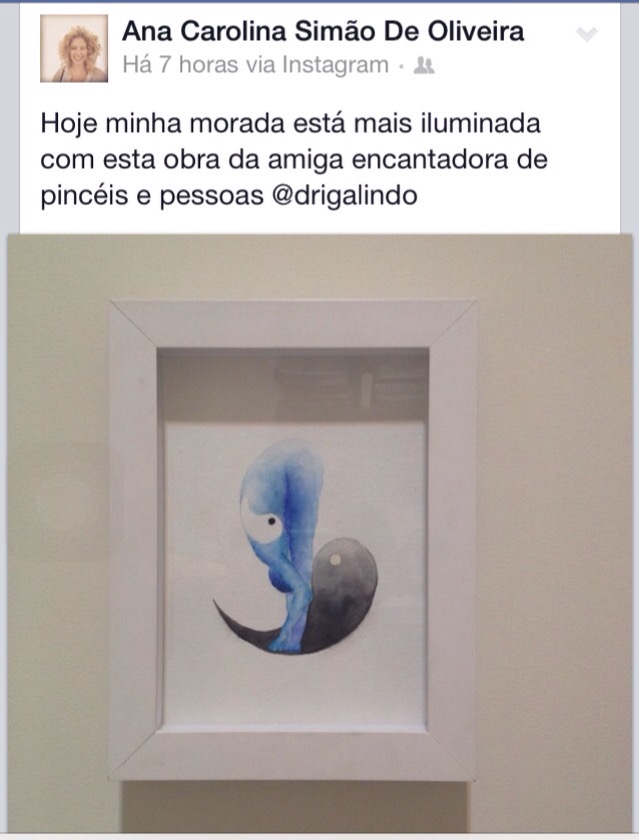Expand the post options chevron
The image size is (639, 840).
click(588, 35)
